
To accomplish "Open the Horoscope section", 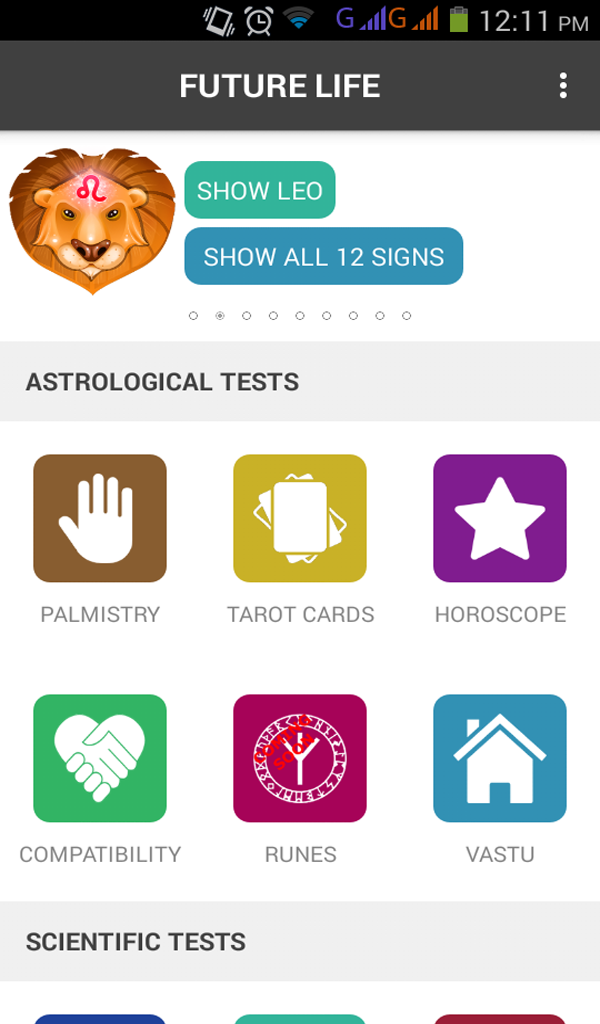I will tap(500, 518).
